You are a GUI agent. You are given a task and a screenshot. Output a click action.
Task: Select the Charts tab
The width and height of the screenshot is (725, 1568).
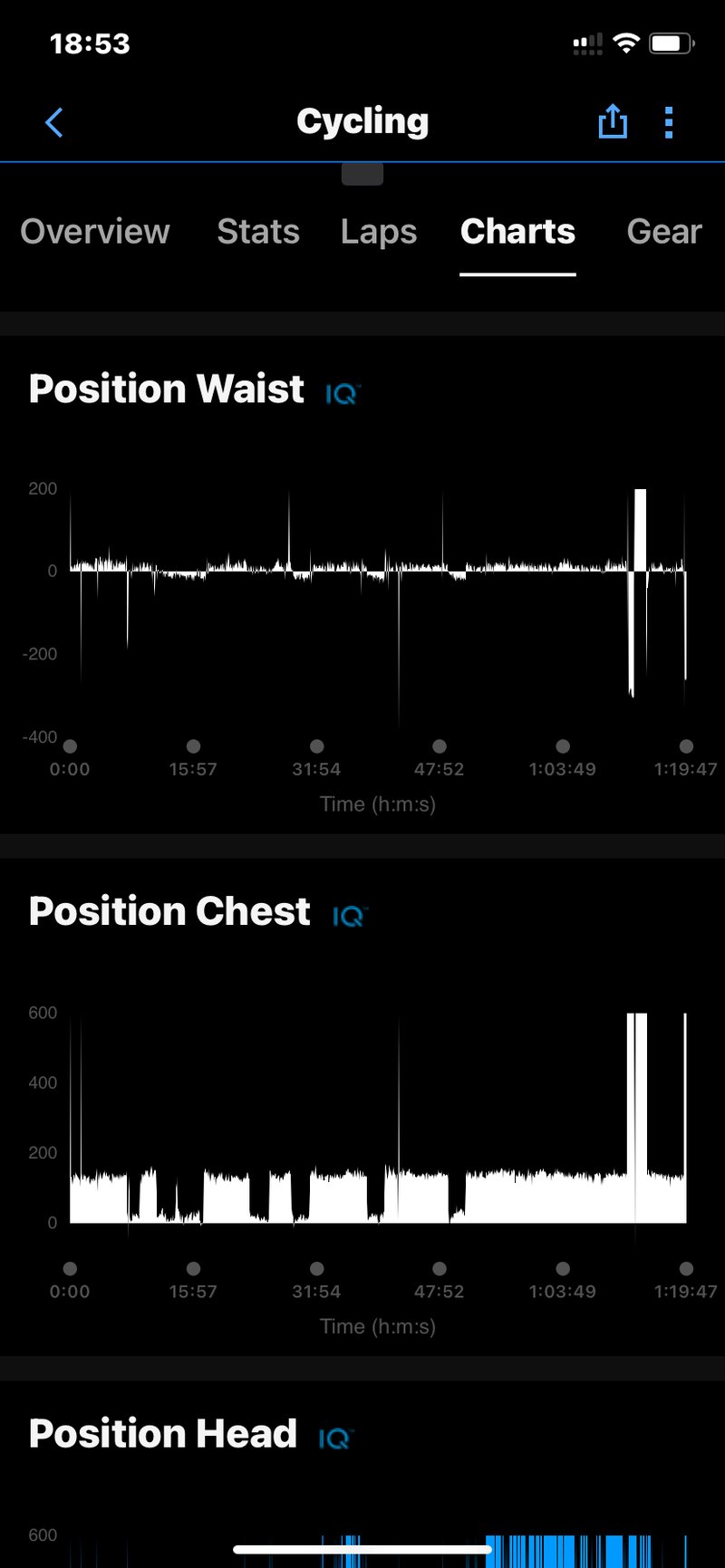517,232
